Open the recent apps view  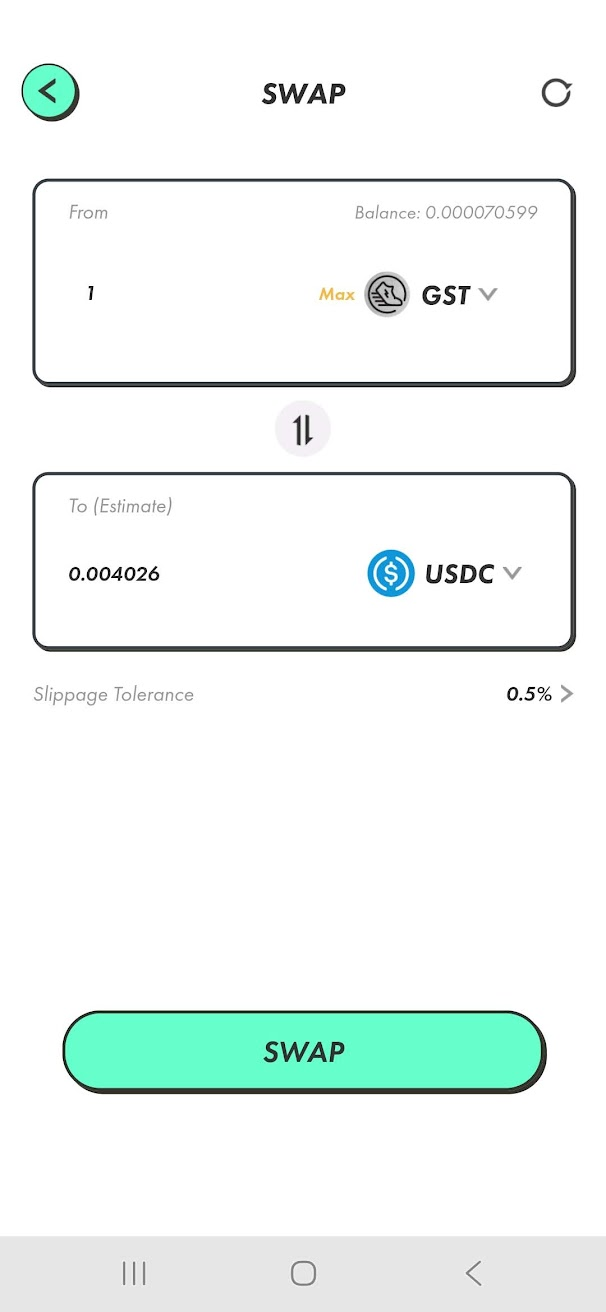[134, 1273]
